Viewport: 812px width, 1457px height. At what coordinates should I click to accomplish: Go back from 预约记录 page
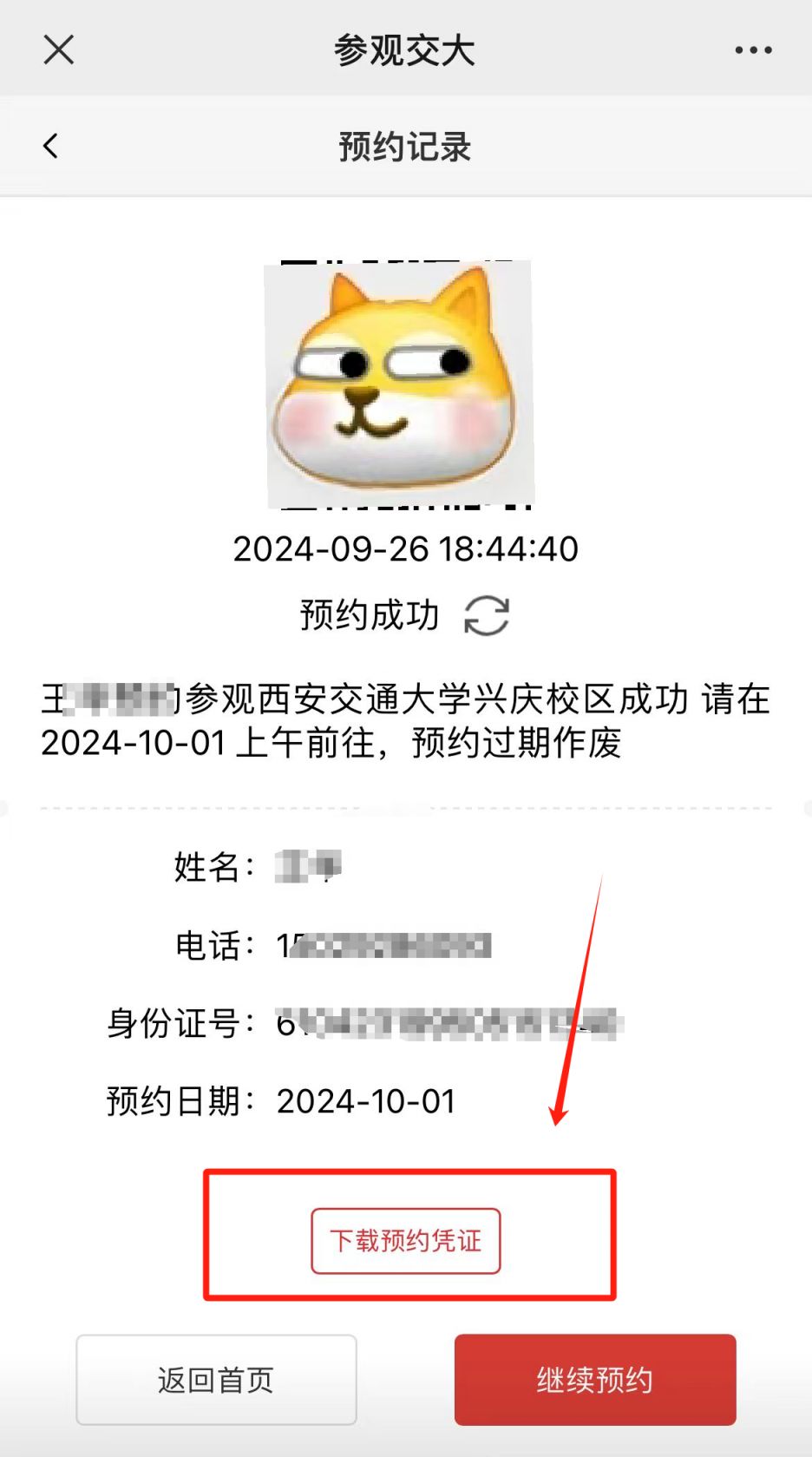tap(51, 146)
